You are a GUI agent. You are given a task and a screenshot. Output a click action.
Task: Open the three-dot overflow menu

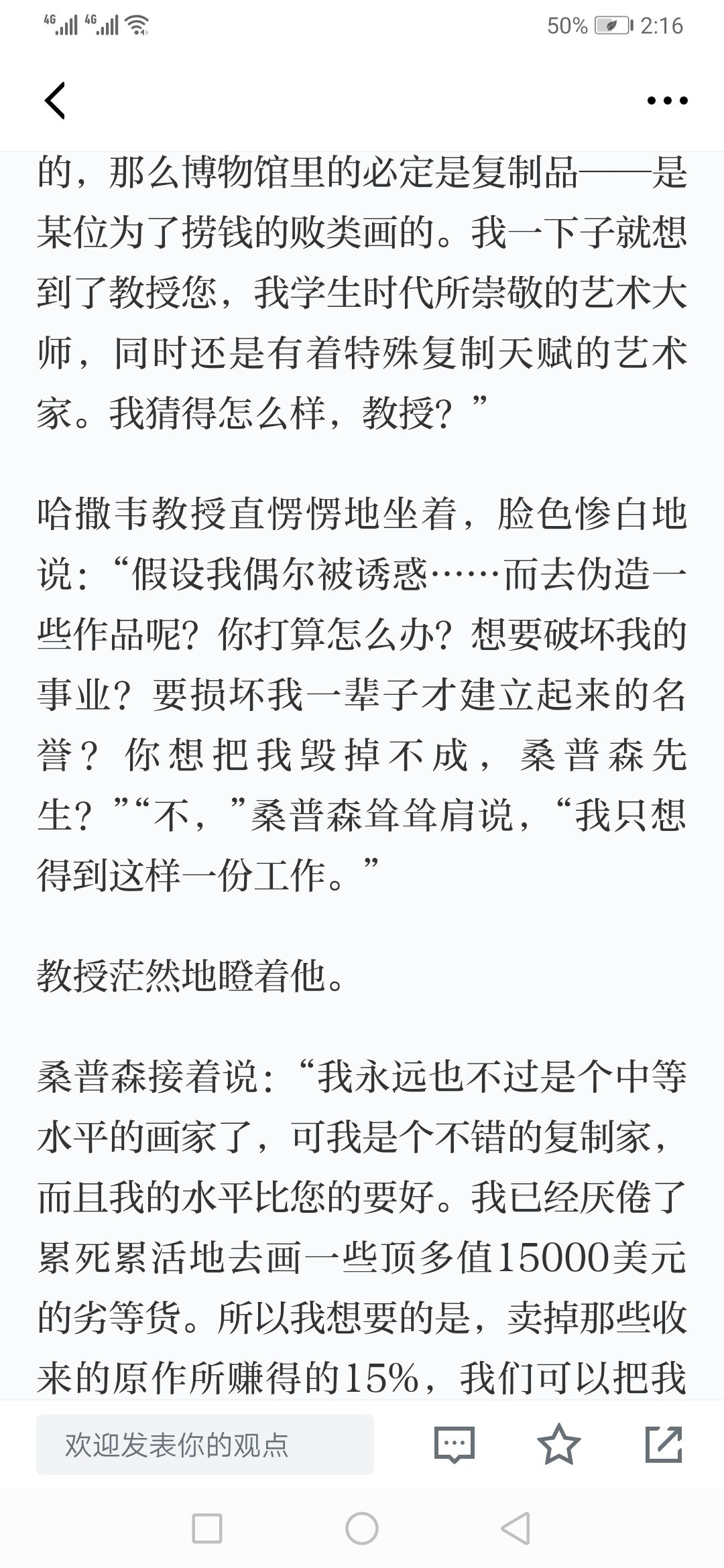pos(667,101)
